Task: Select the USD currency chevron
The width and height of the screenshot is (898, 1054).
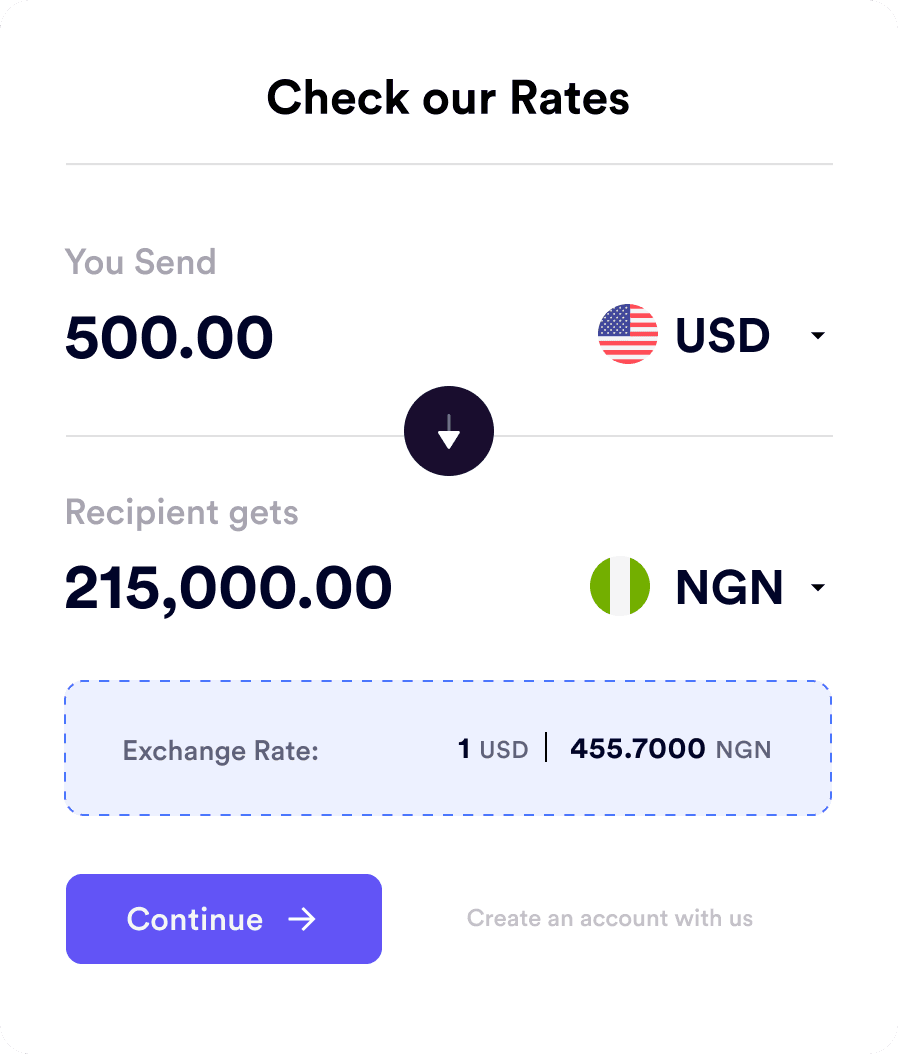Action: 818,336
